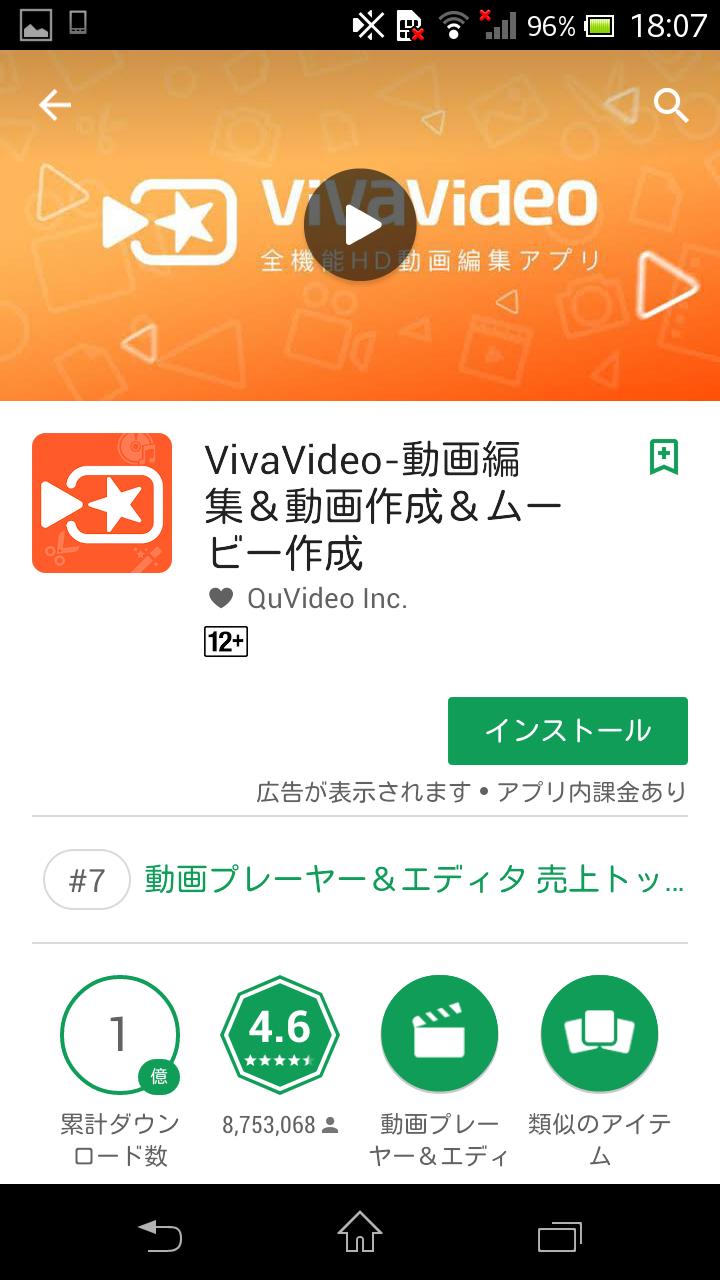Open the #7 top grossing ranking
This screenshot has height=1280, width=720.
coord(365,880)
